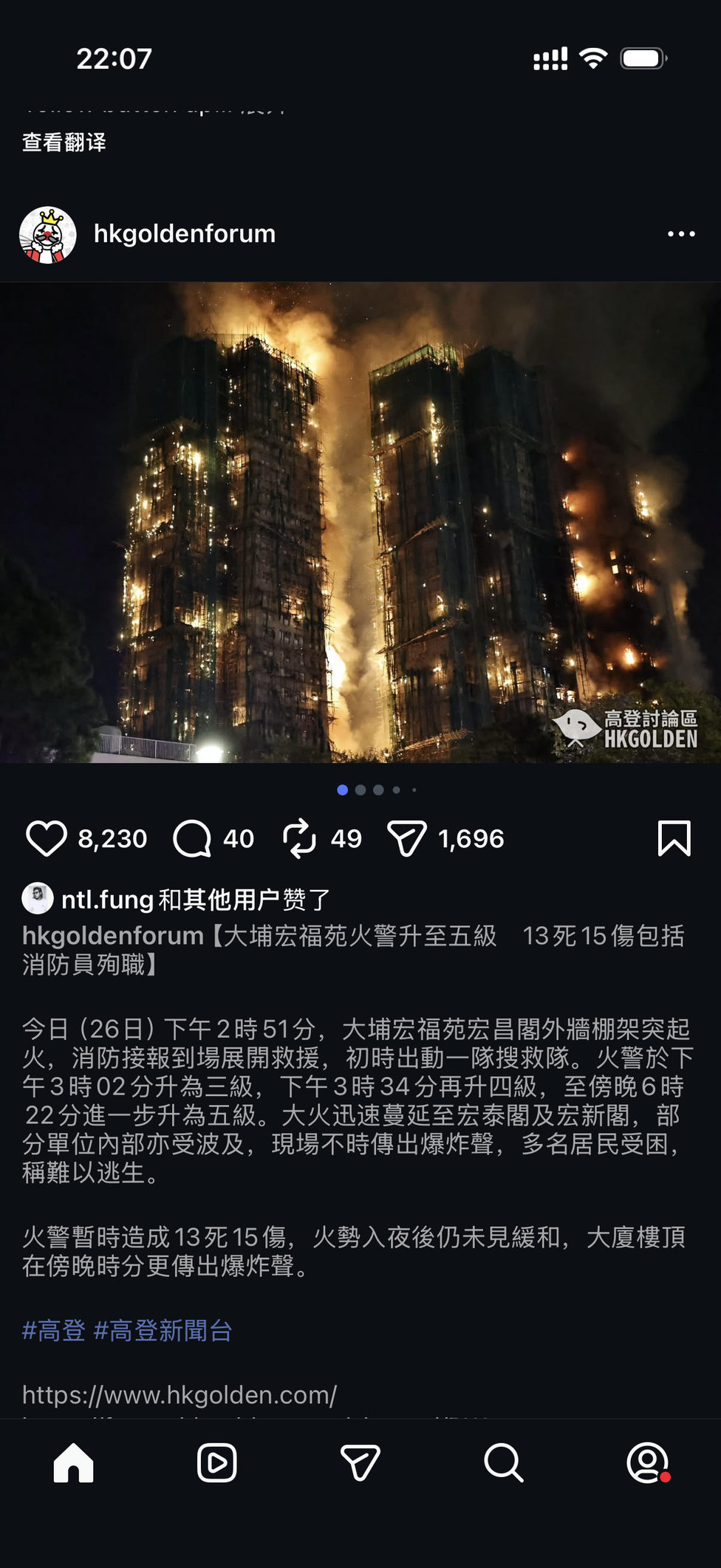This screenshot has height=1568, width=721.
Task: Switch to the Reels tab
Action: 216,1462
